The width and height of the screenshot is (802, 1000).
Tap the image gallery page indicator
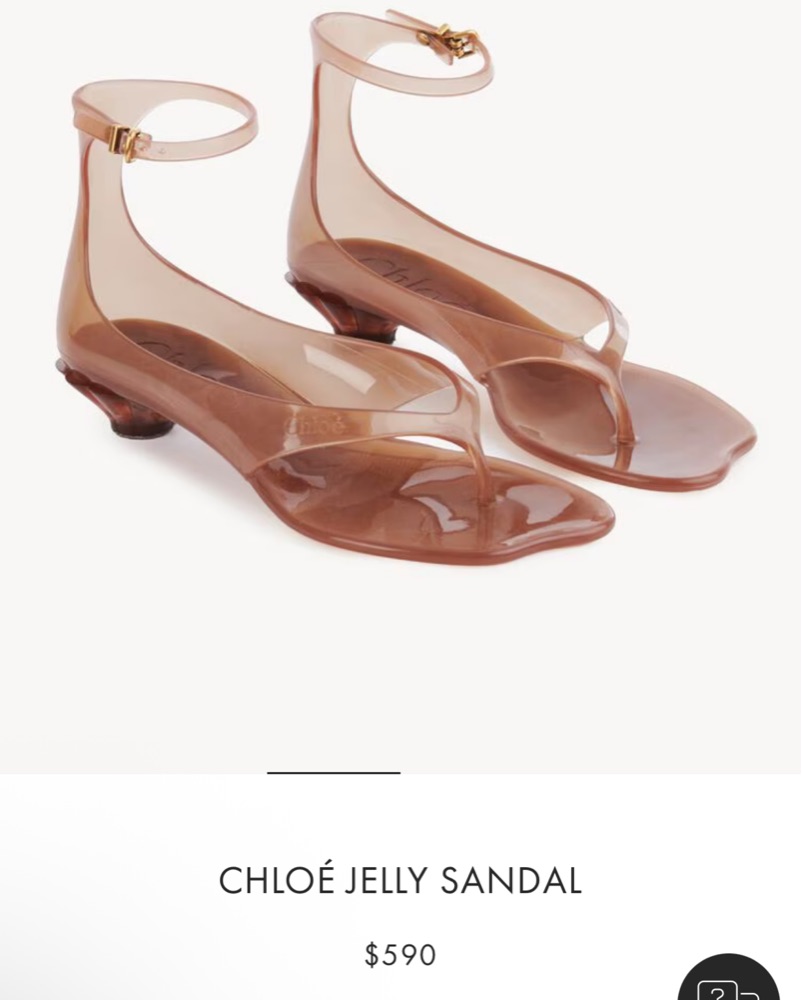click(x=333, y=772)
